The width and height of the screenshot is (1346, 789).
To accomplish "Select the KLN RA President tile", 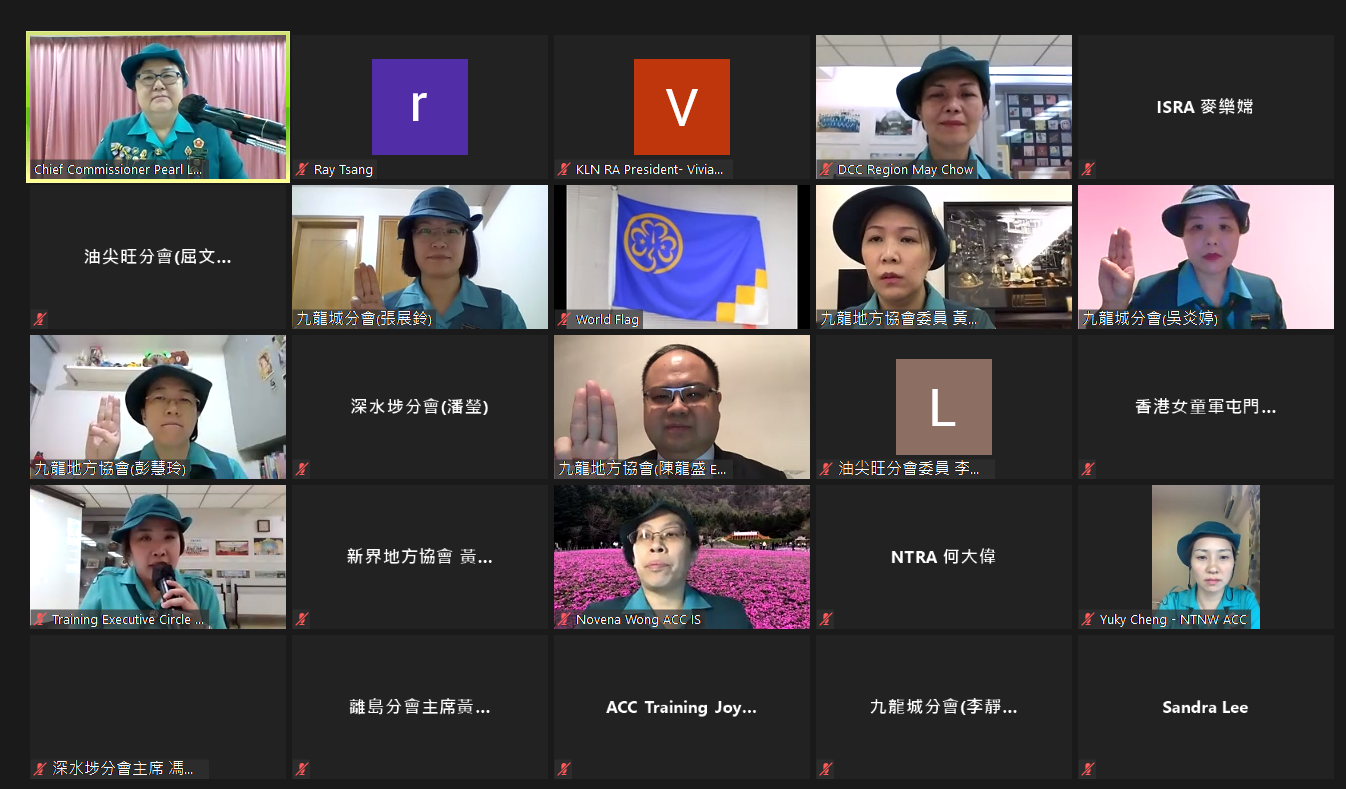I will tap(682, 107).
